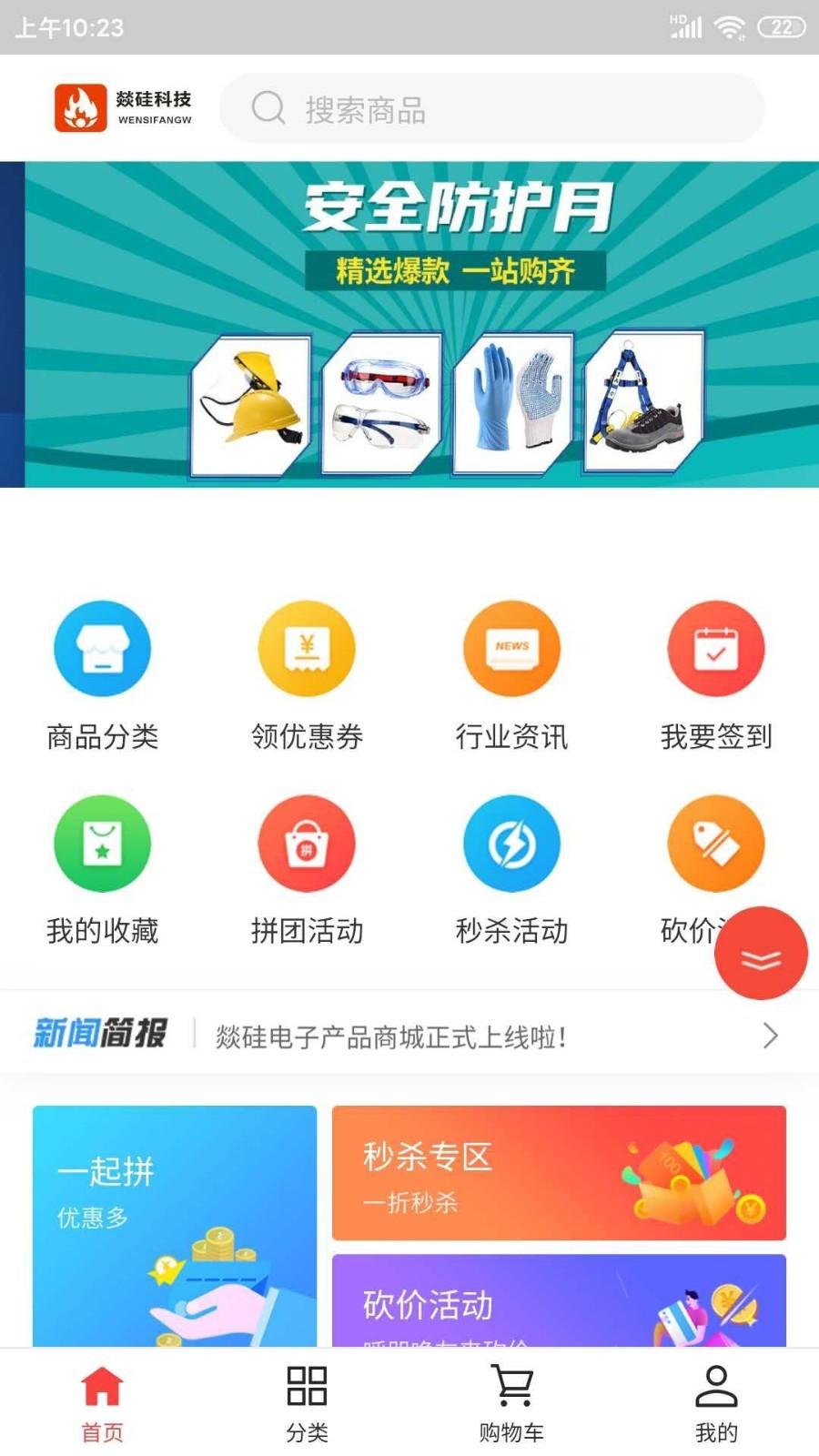Open the 砍价活动 bargain activity card
Viewport: 819px width, 1456px height.
point(558,1306)
